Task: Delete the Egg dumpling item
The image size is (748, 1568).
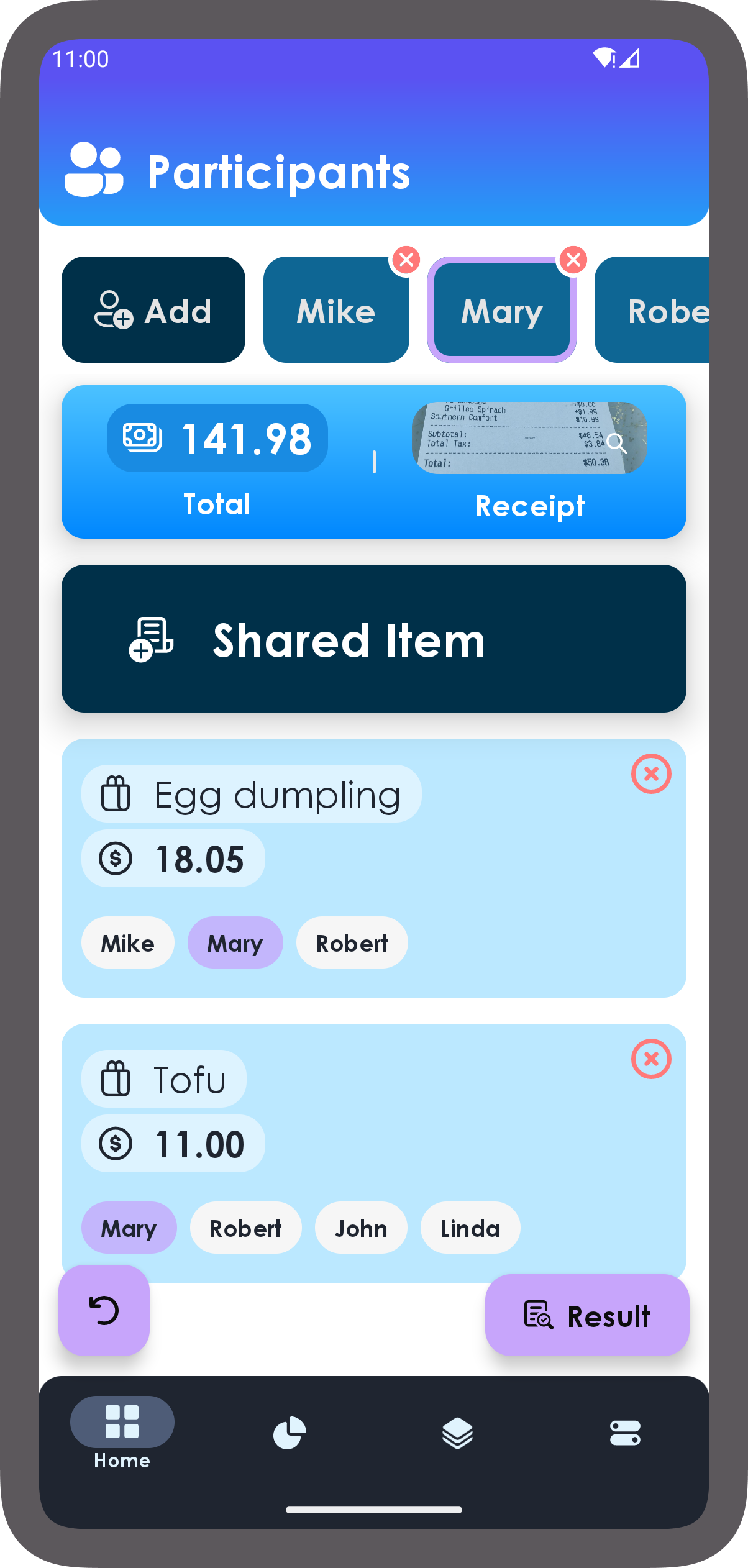Action: 650,774
